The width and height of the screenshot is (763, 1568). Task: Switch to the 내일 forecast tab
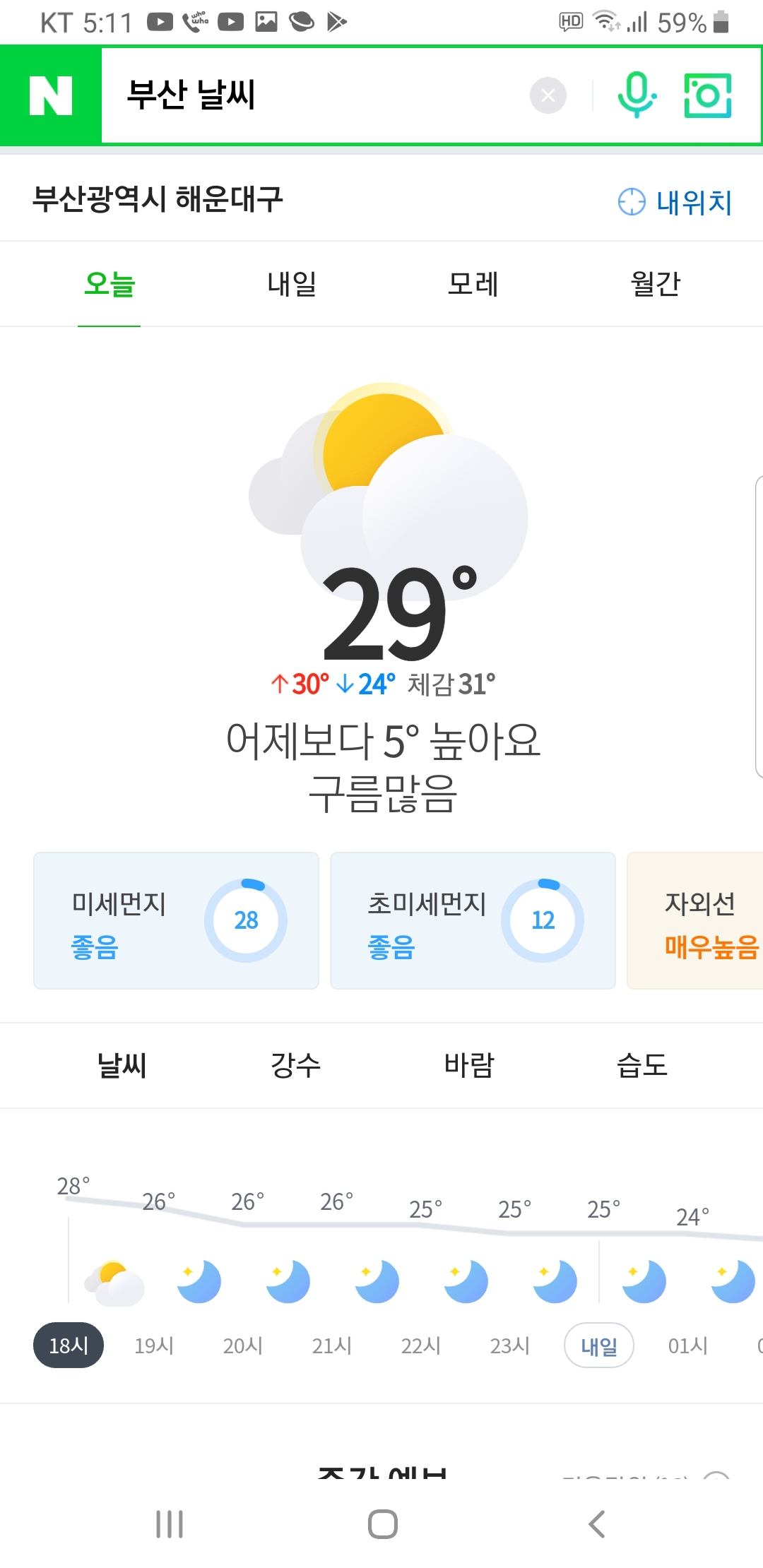tap(292, 284)
